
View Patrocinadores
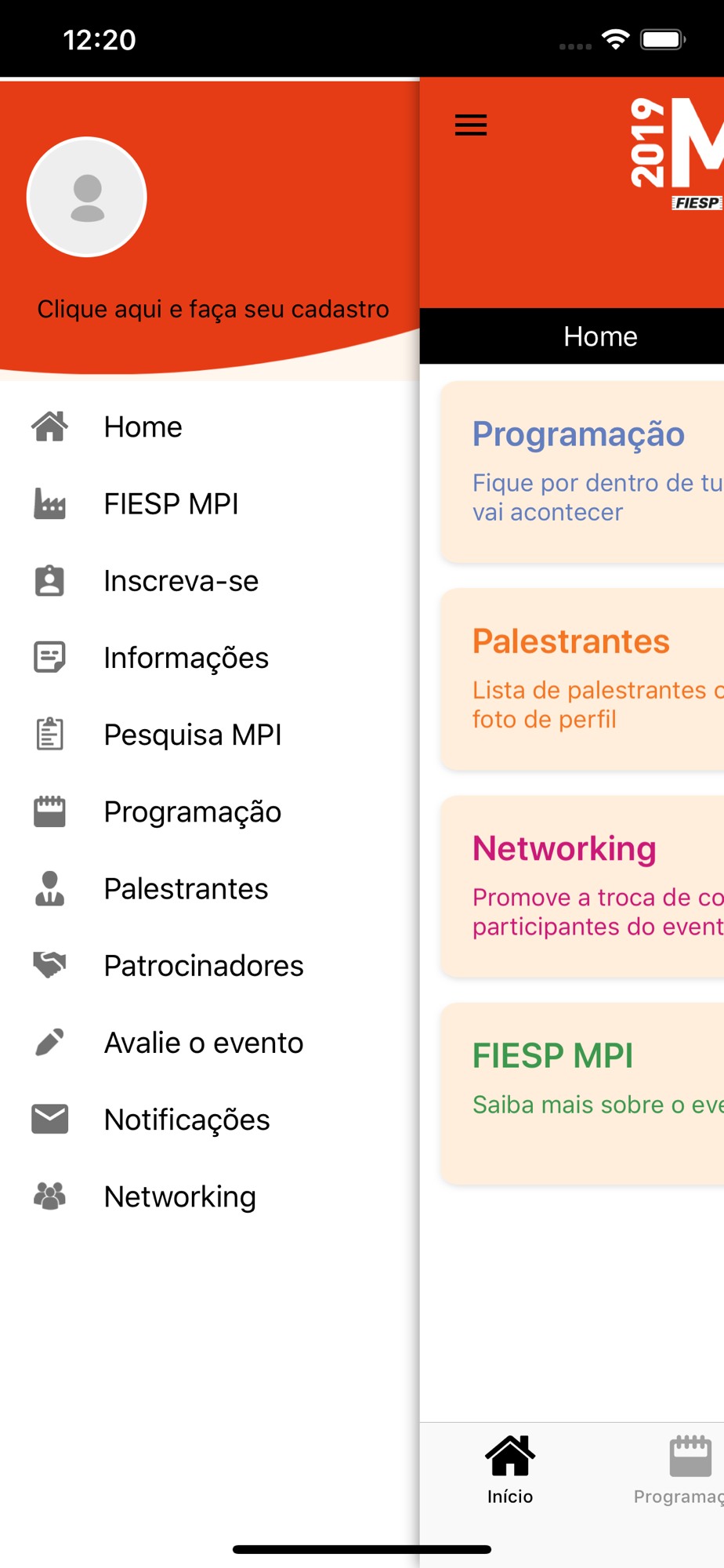point(210,965)
